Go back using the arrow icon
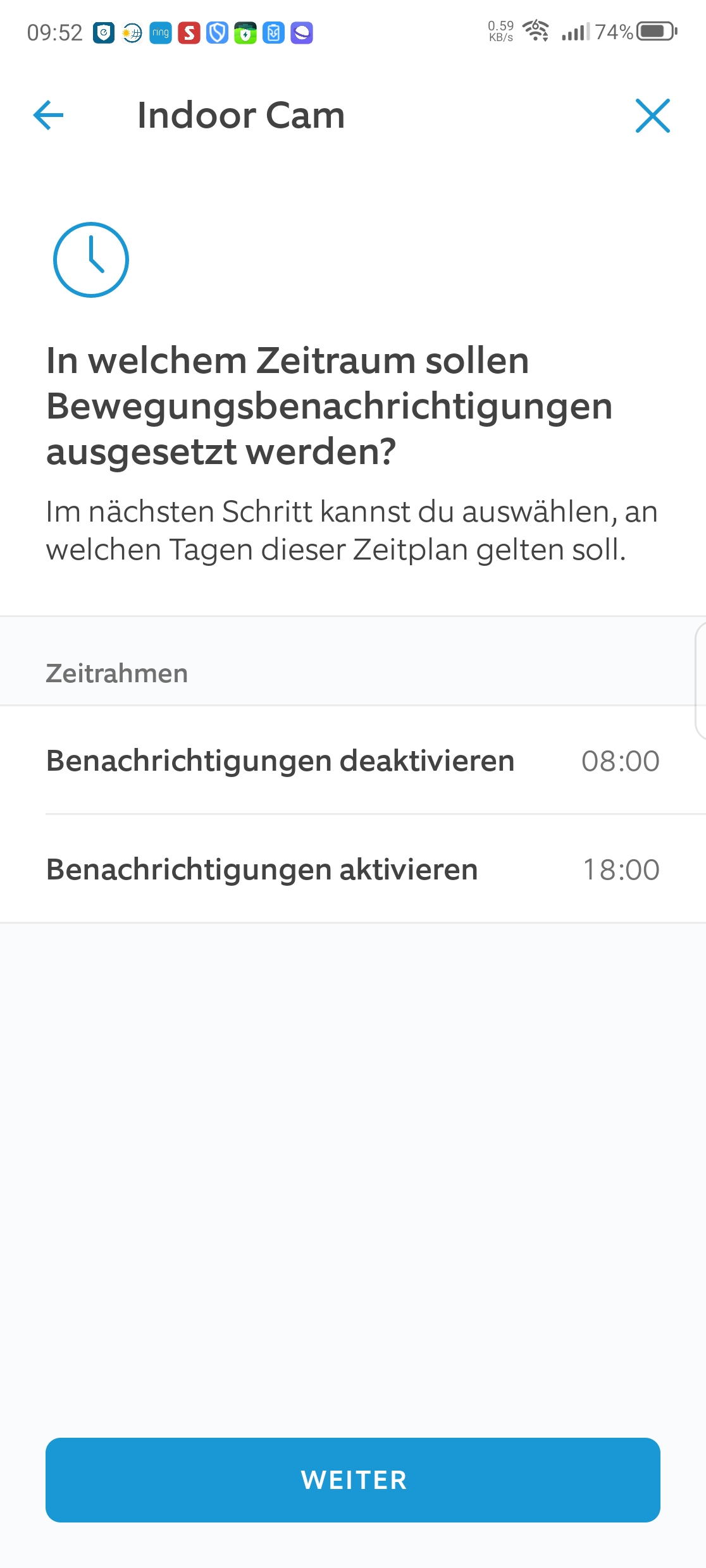This screenshot has width=706, height=1568. [49, 115]
